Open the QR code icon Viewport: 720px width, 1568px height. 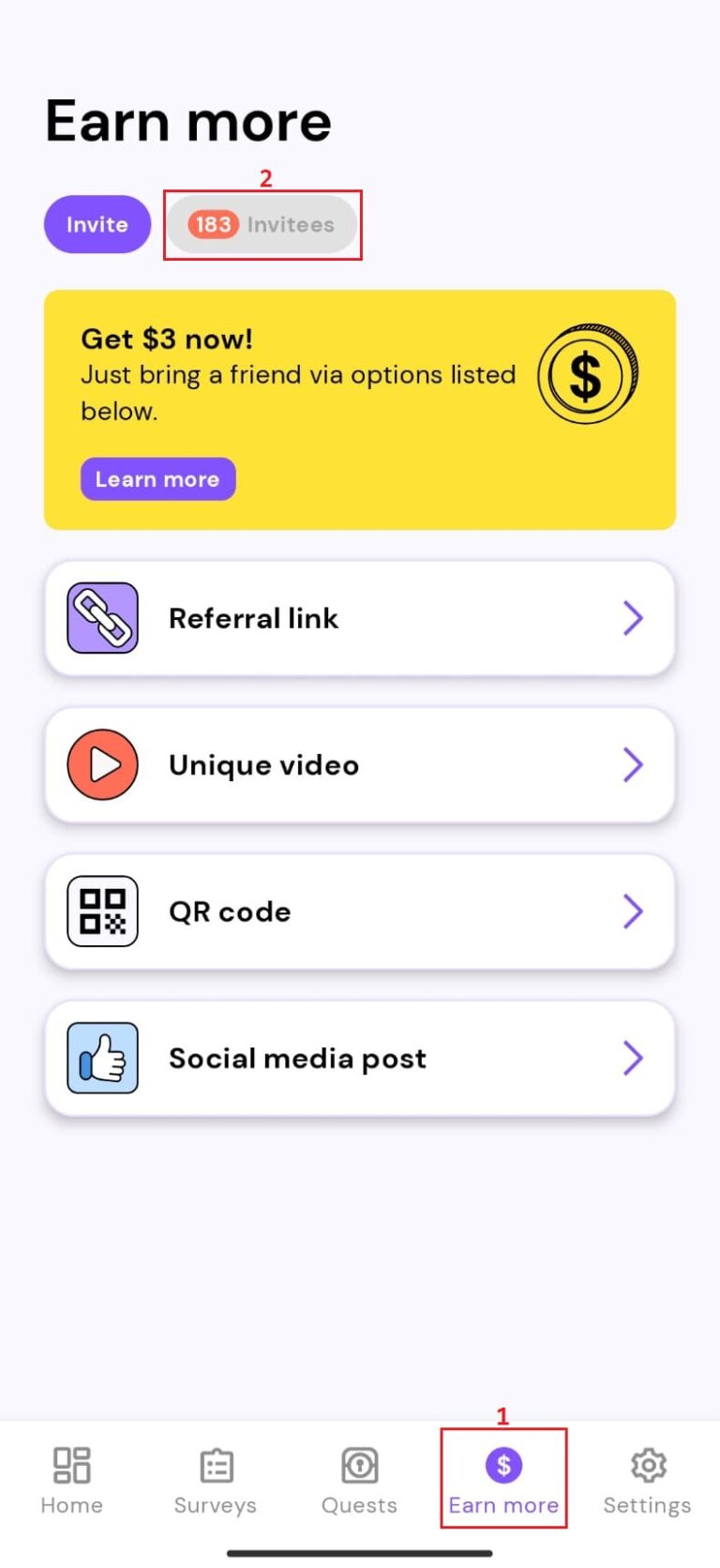pos(102,911)
